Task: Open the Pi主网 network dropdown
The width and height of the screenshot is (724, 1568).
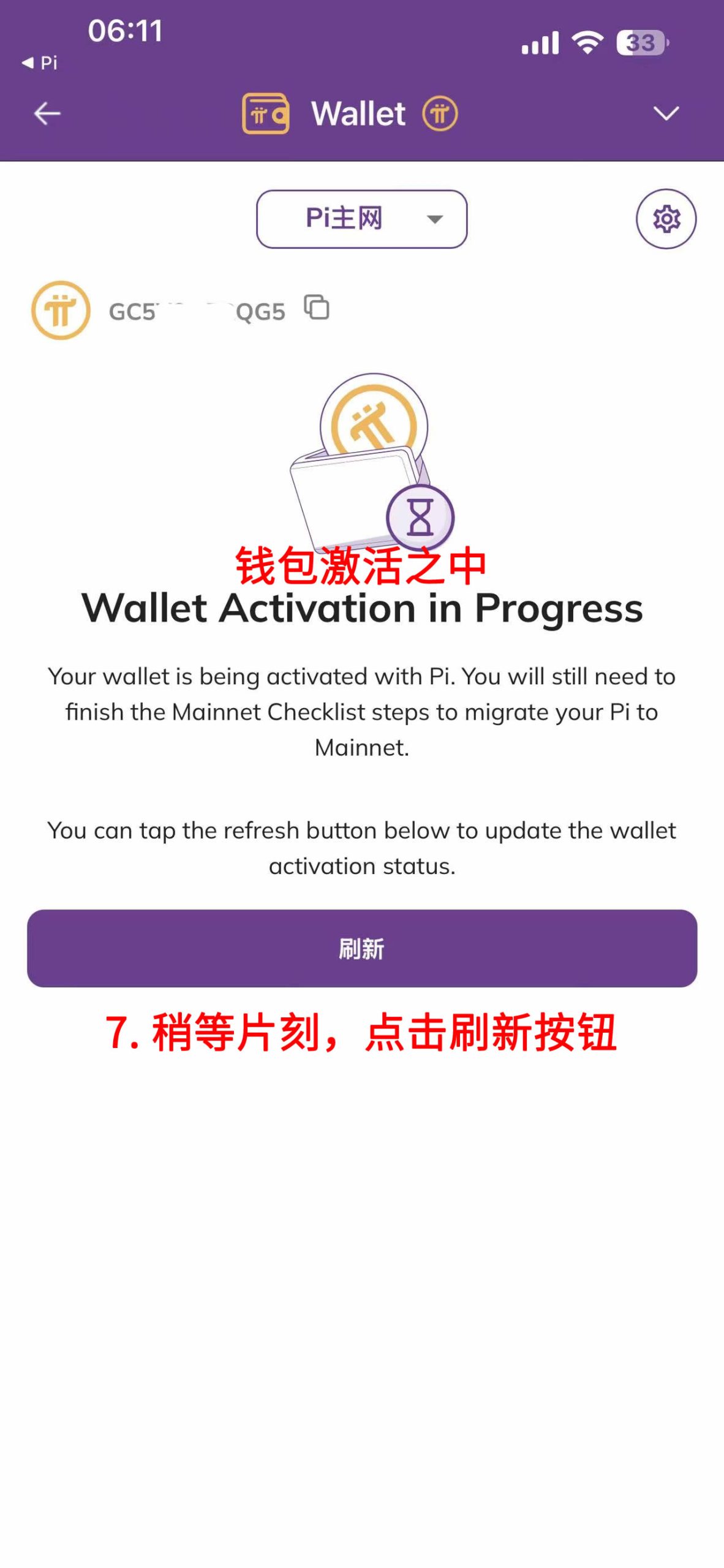Action: (361, 219)
